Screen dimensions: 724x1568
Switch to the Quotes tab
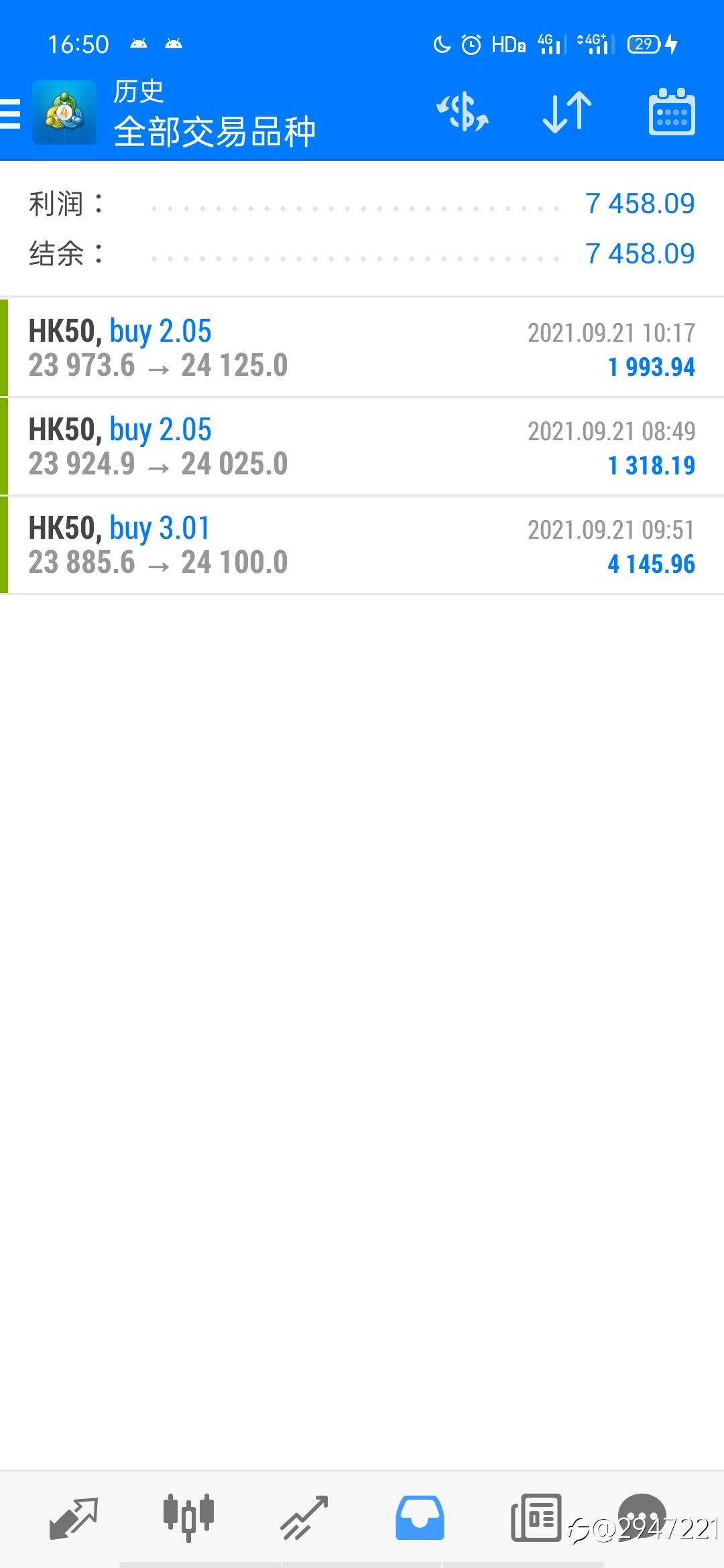(74, 1517)
